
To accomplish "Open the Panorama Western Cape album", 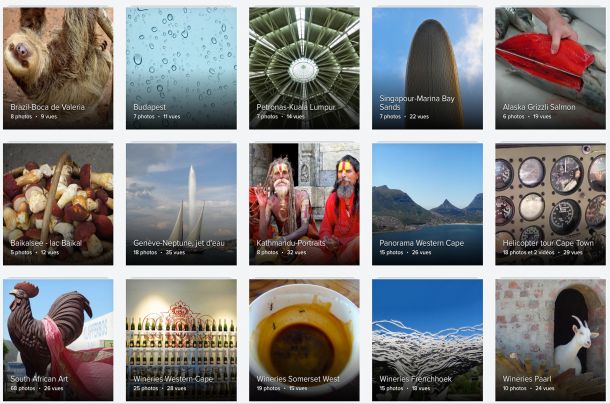I will point(427,204).
